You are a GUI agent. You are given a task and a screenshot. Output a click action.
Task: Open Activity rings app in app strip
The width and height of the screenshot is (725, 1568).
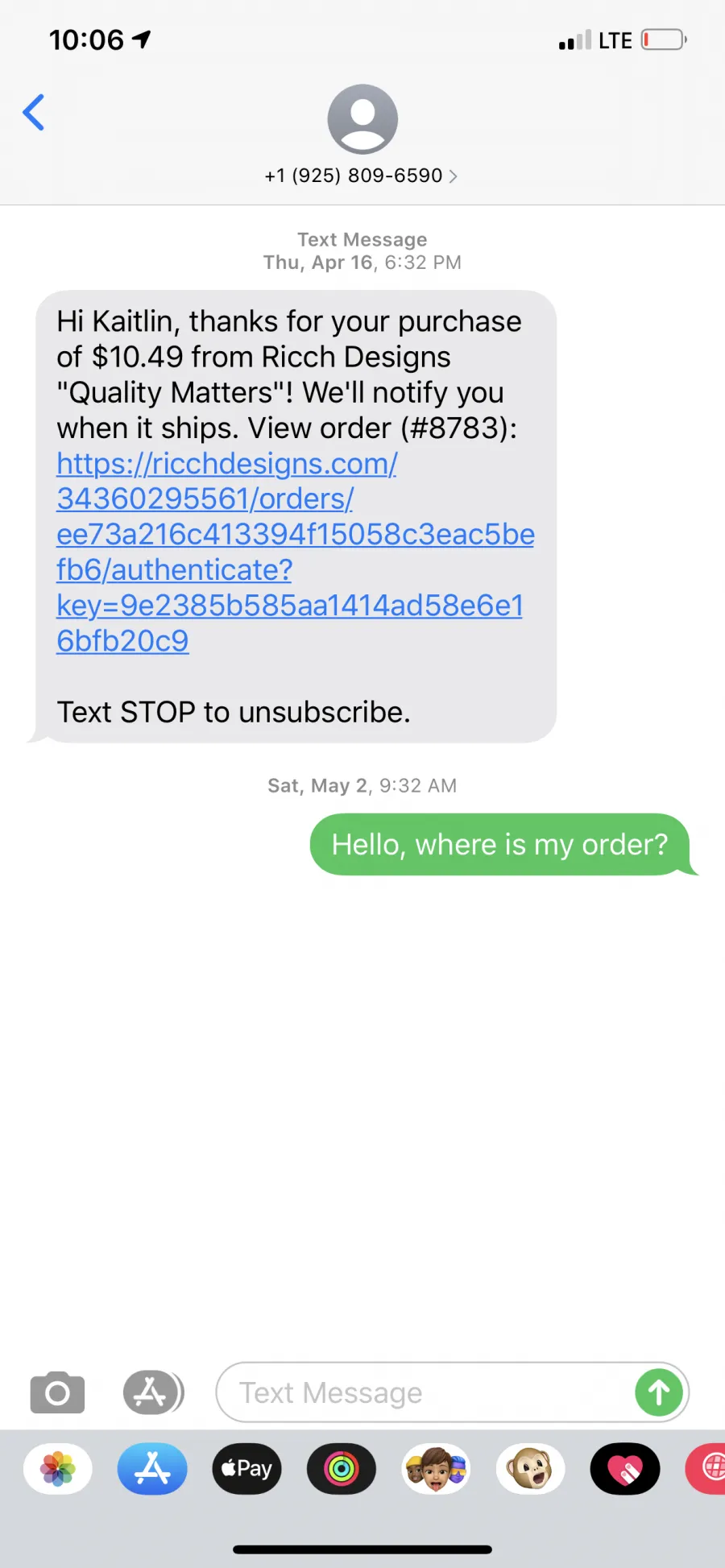(x=342, y=1469)
